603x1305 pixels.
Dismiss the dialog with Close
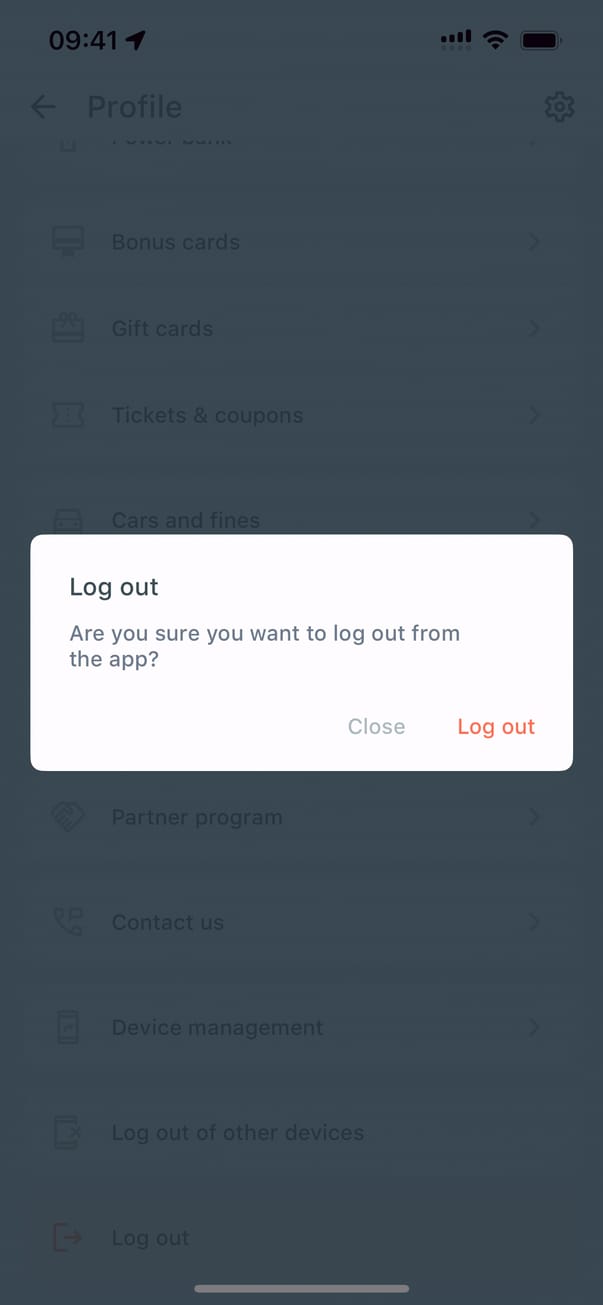pos(376,727)
